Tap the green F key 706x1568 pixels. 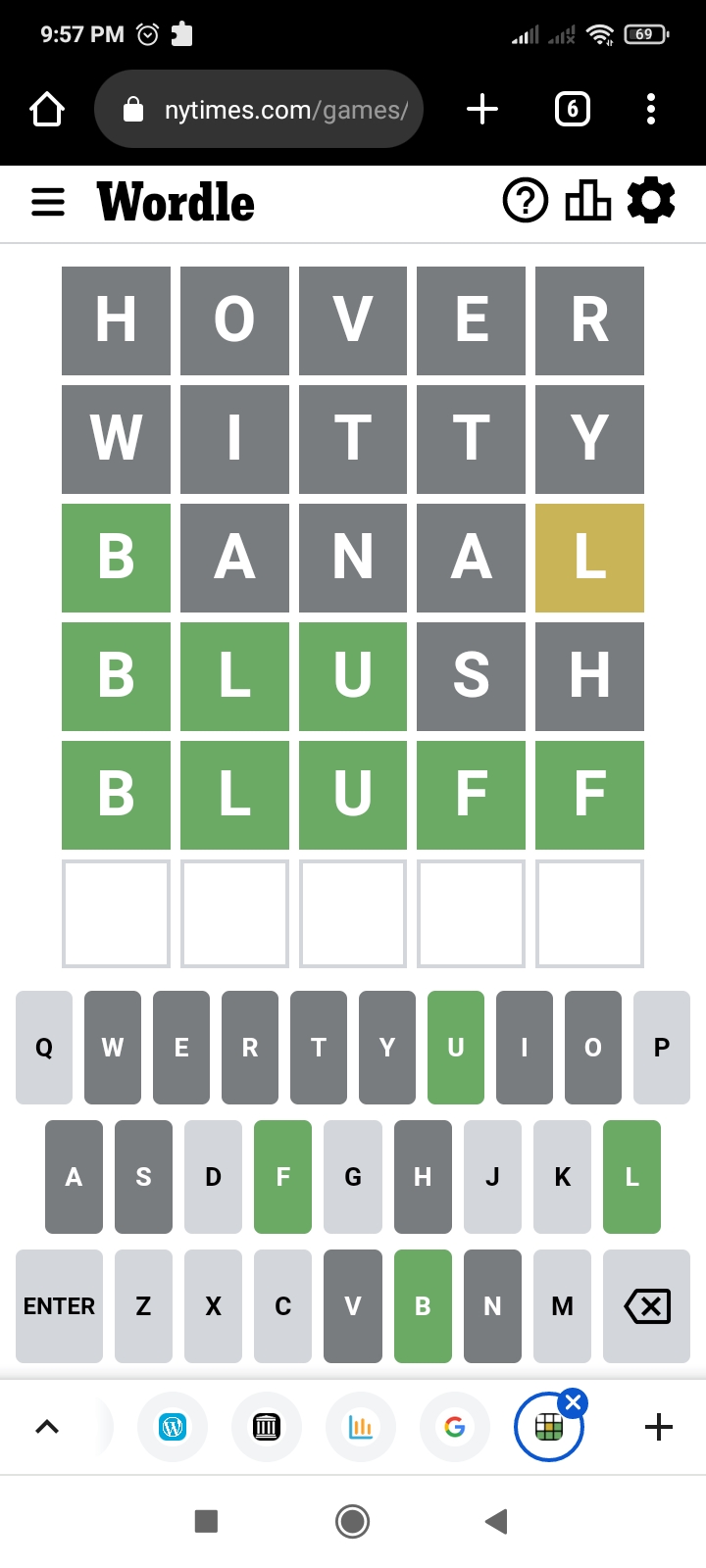click(282, 1177)
